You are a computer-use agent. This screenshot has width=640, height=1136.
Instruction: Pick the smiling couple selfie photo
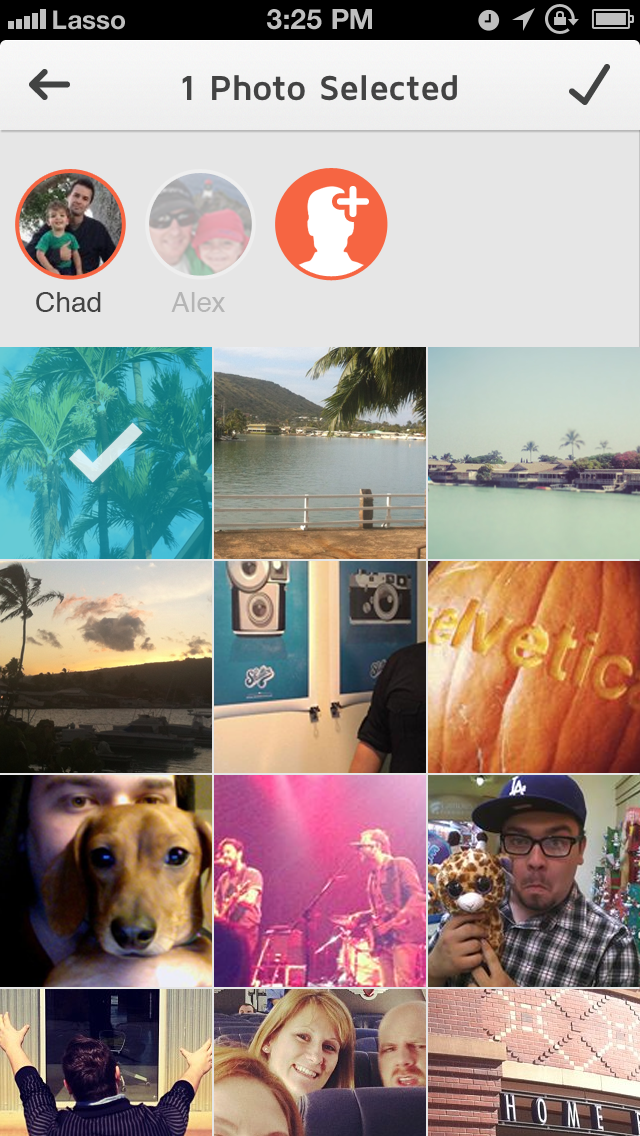pyautogui.click(x=320, y=1062)
